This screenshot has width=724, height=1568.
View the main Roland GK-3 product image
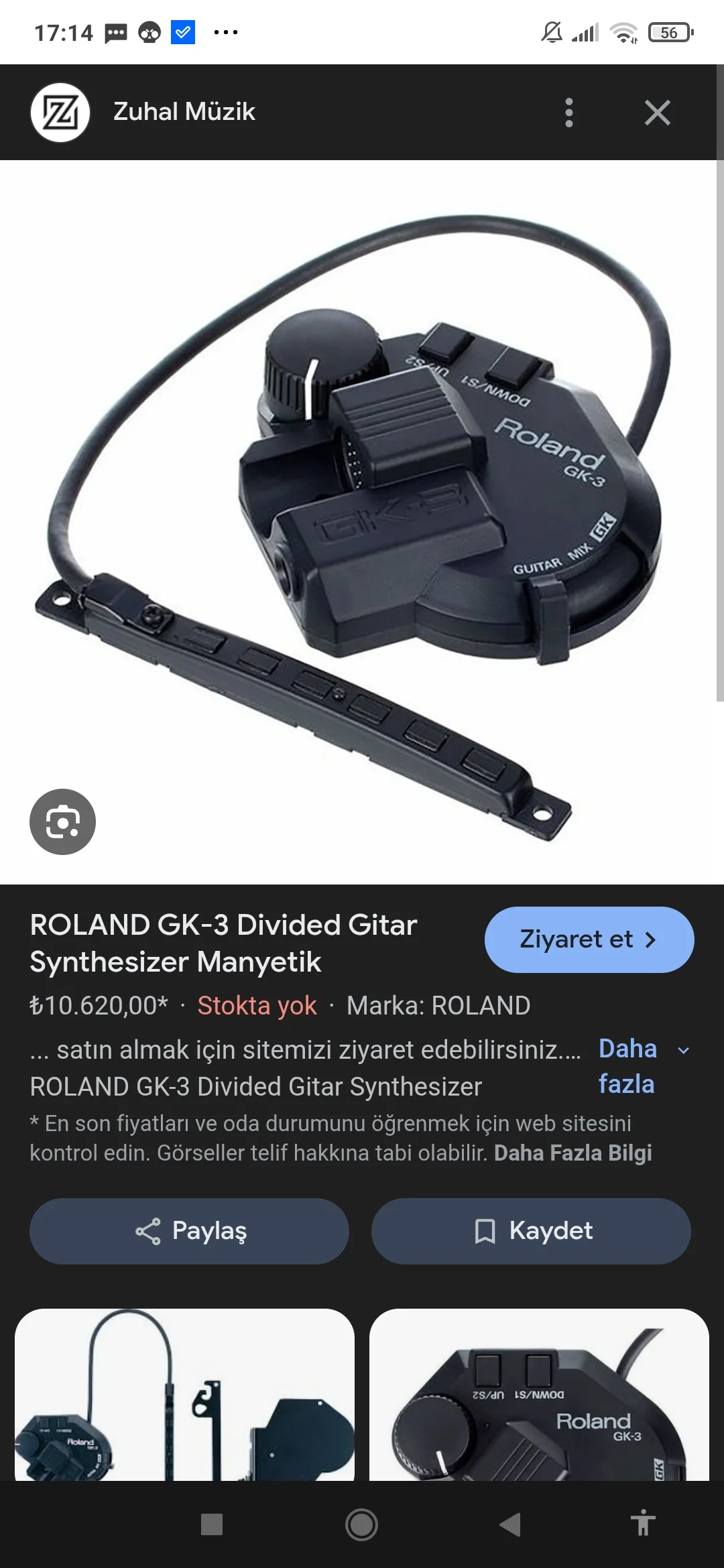point(362,521)
